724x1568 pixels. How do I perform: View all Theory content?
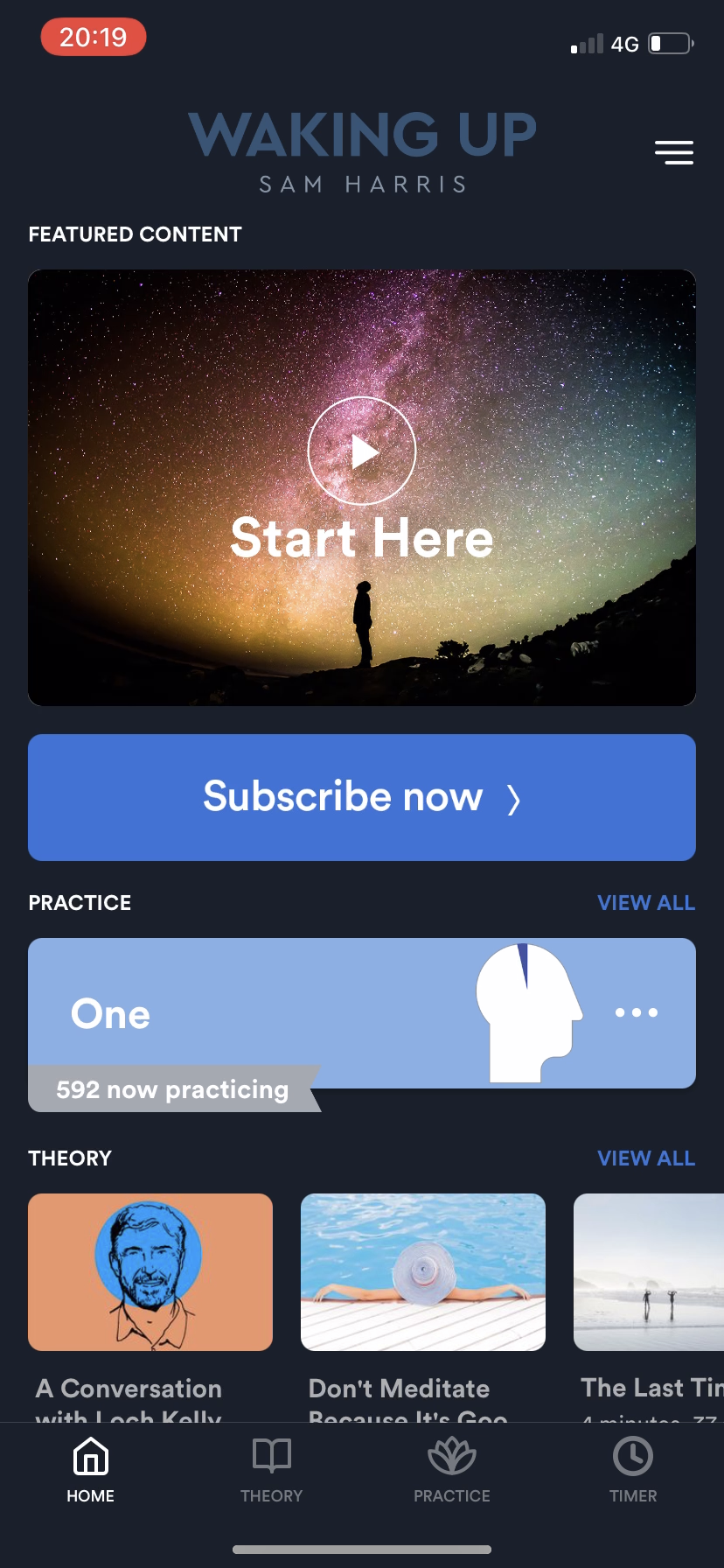click(x=645, y=1158)
